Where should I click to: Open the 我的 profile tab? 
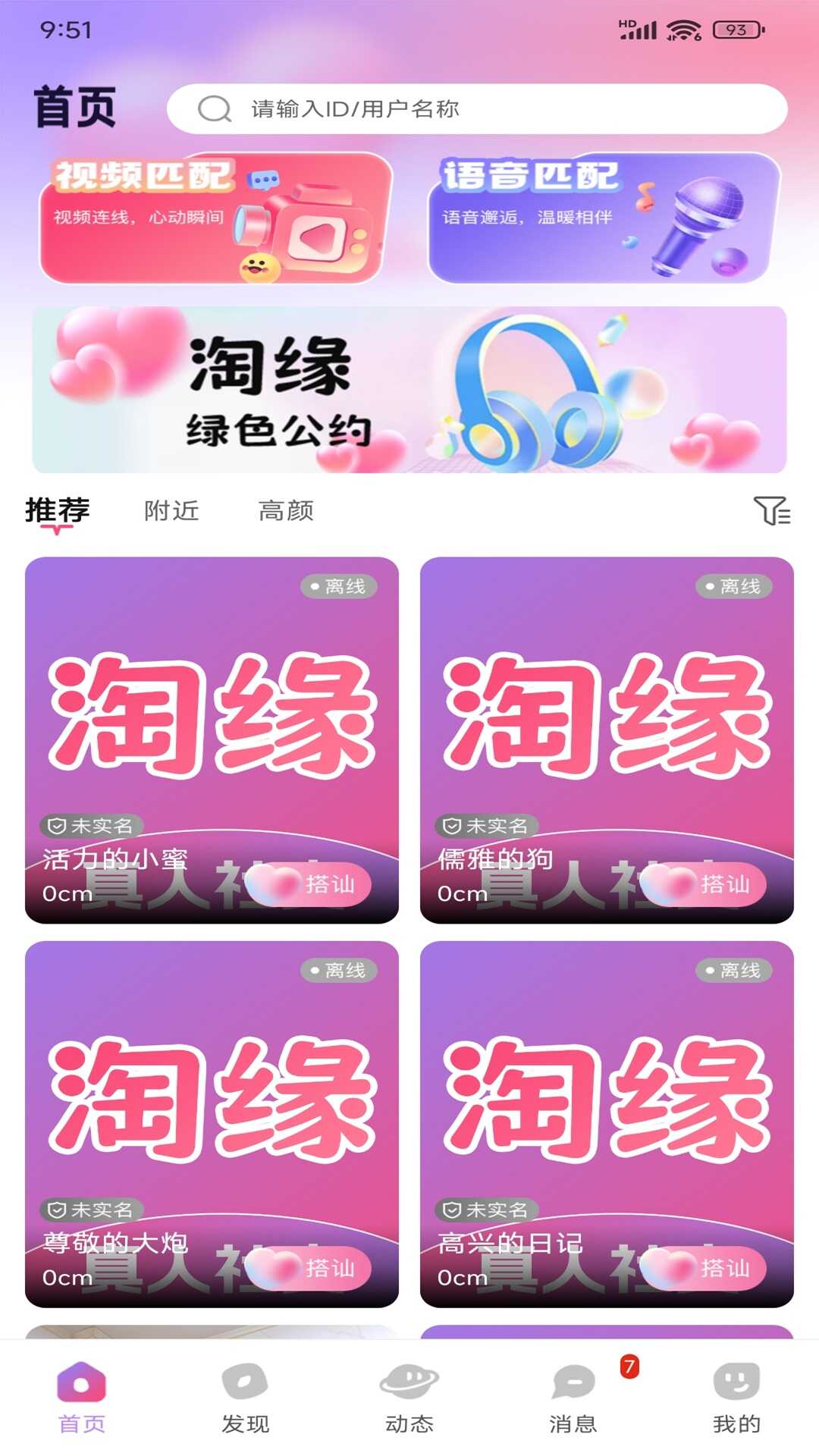click(736, 1397)
